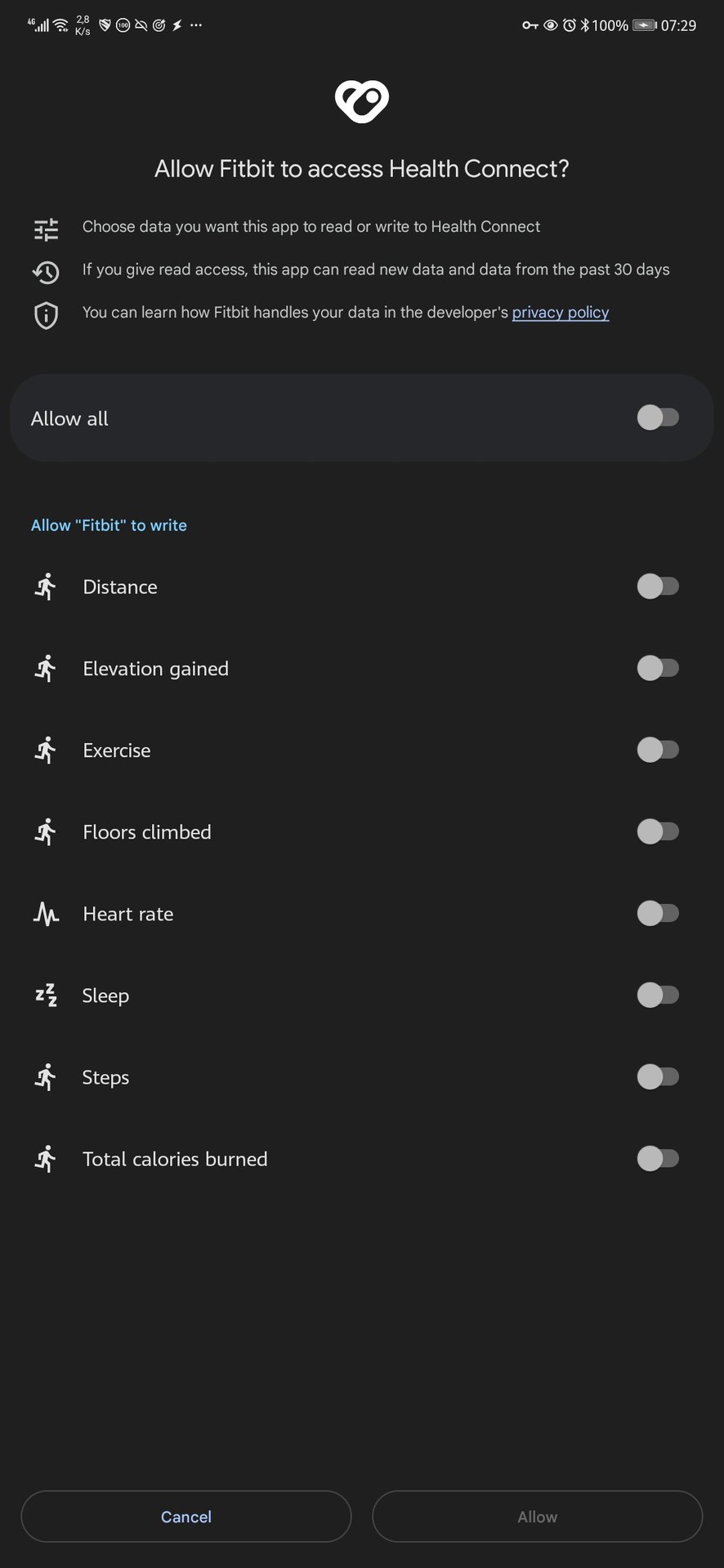Toggle Elevation gained access on
The width and height of the screenshot is (724, 1568).
[x=658, y=668]
